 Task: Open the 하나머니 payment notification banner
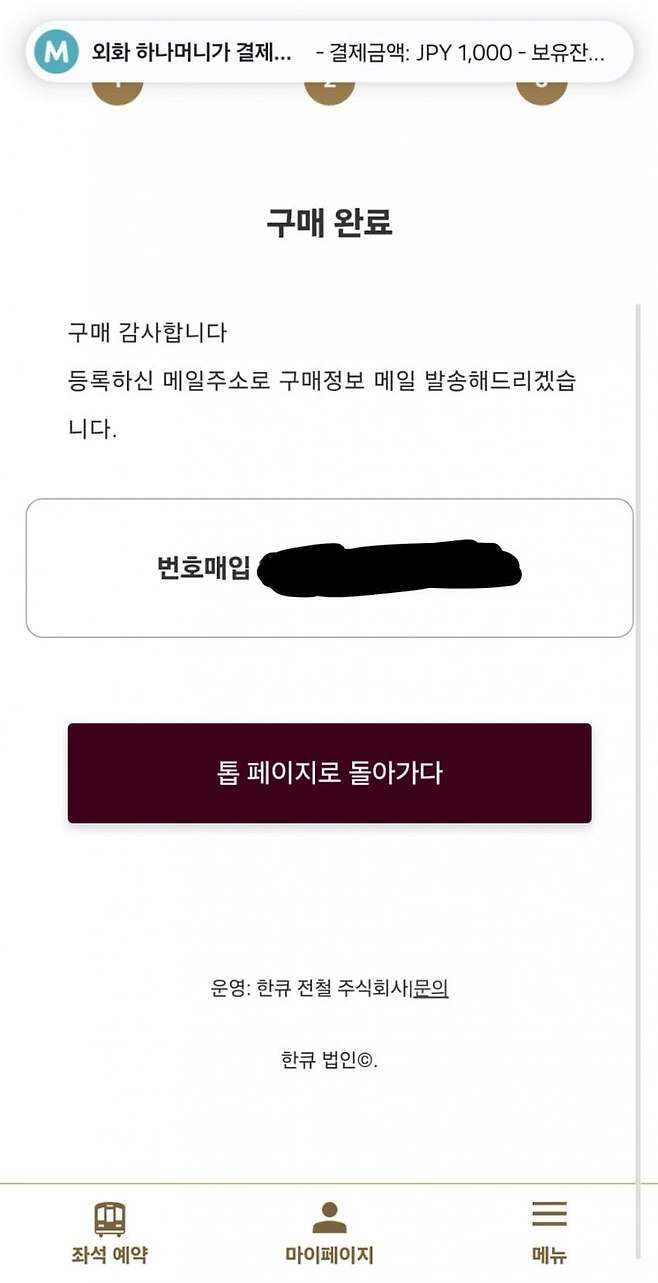pyautogui.click(x=329, y=52)
